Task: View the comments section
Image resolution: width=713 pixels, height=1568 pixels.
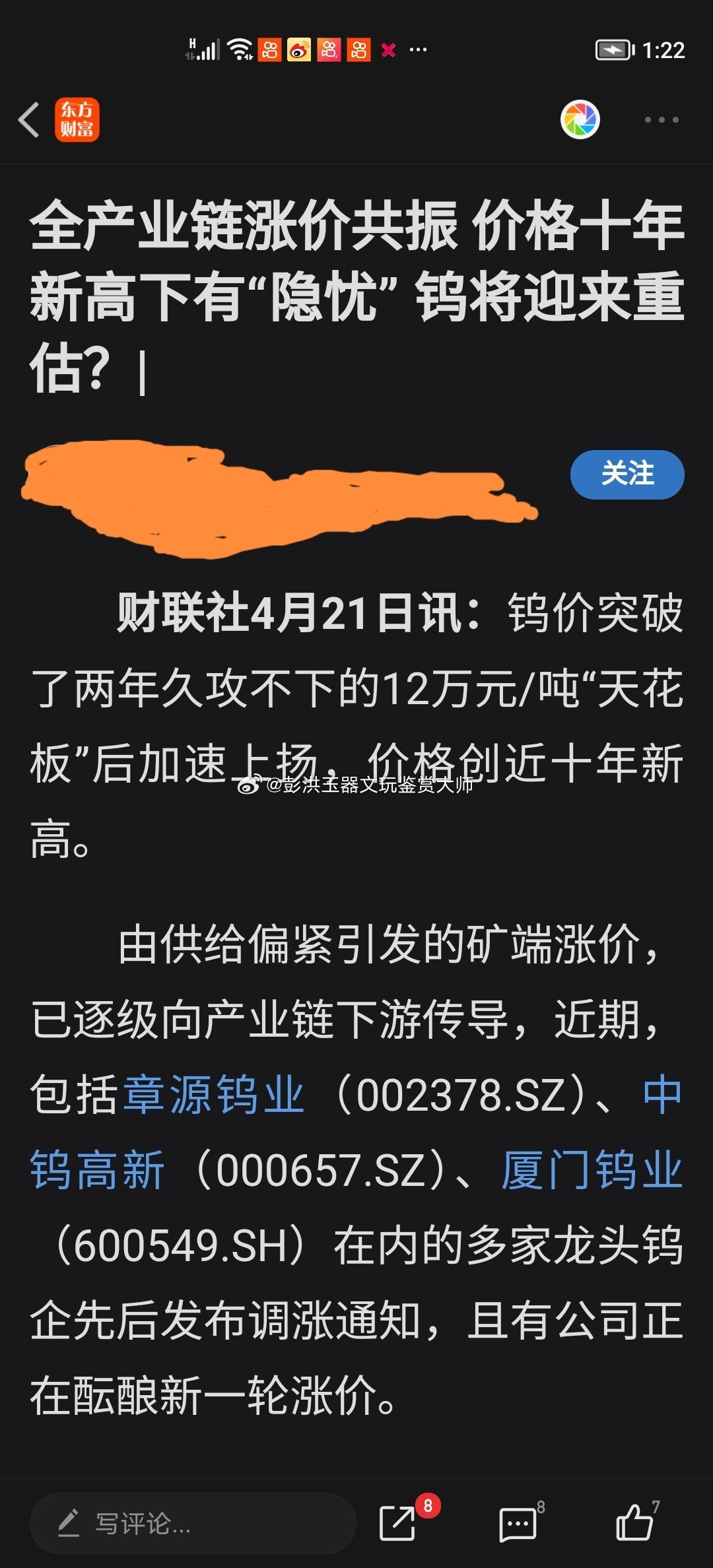Action: (518, 1523)
